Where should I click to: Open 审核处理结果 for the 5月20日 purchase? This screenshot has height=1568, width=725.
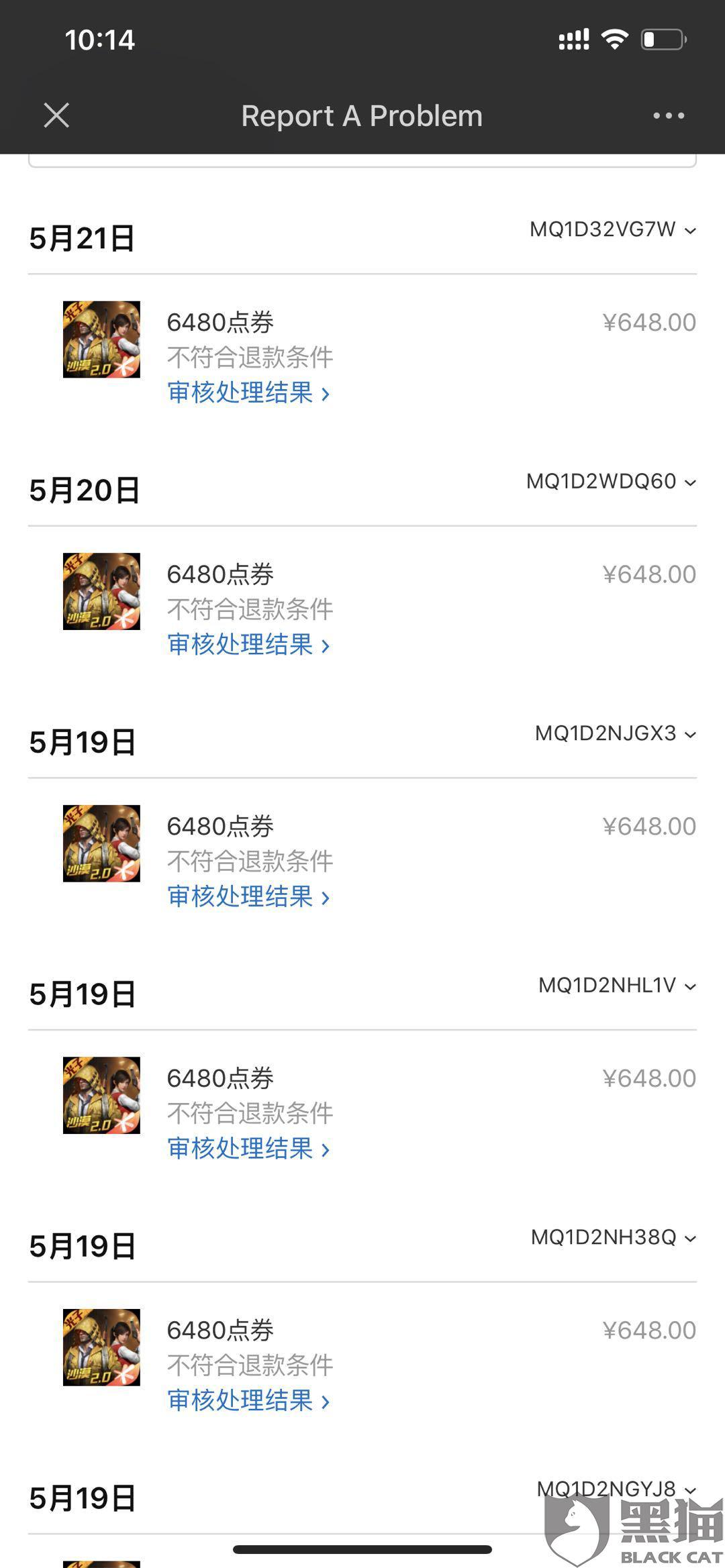(x=248, y=645)
